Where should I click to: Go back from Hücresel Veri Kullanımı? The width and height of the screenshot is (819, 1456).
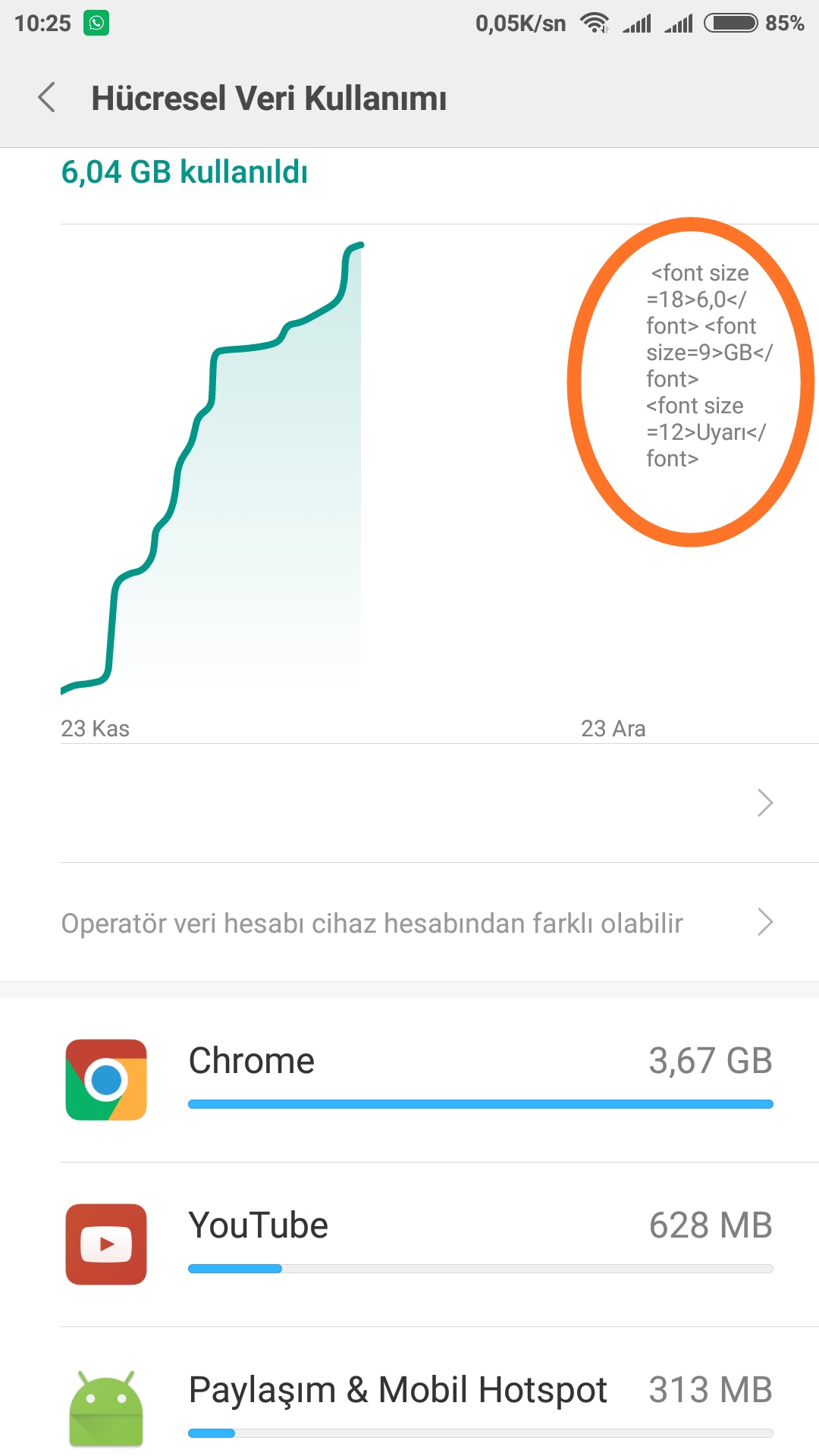47,98
